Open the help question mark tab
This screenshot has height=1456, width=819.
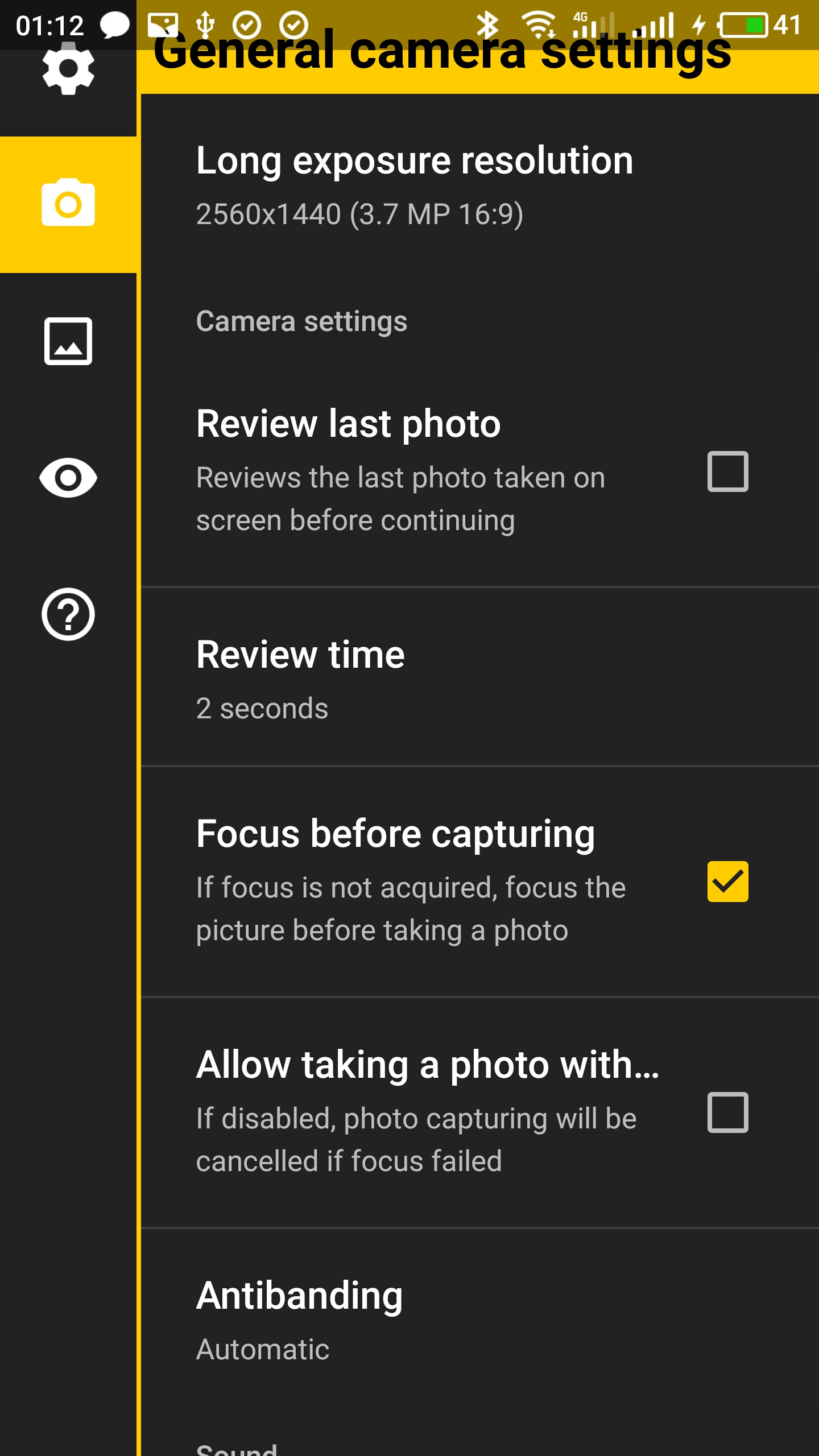click(68, 614)
